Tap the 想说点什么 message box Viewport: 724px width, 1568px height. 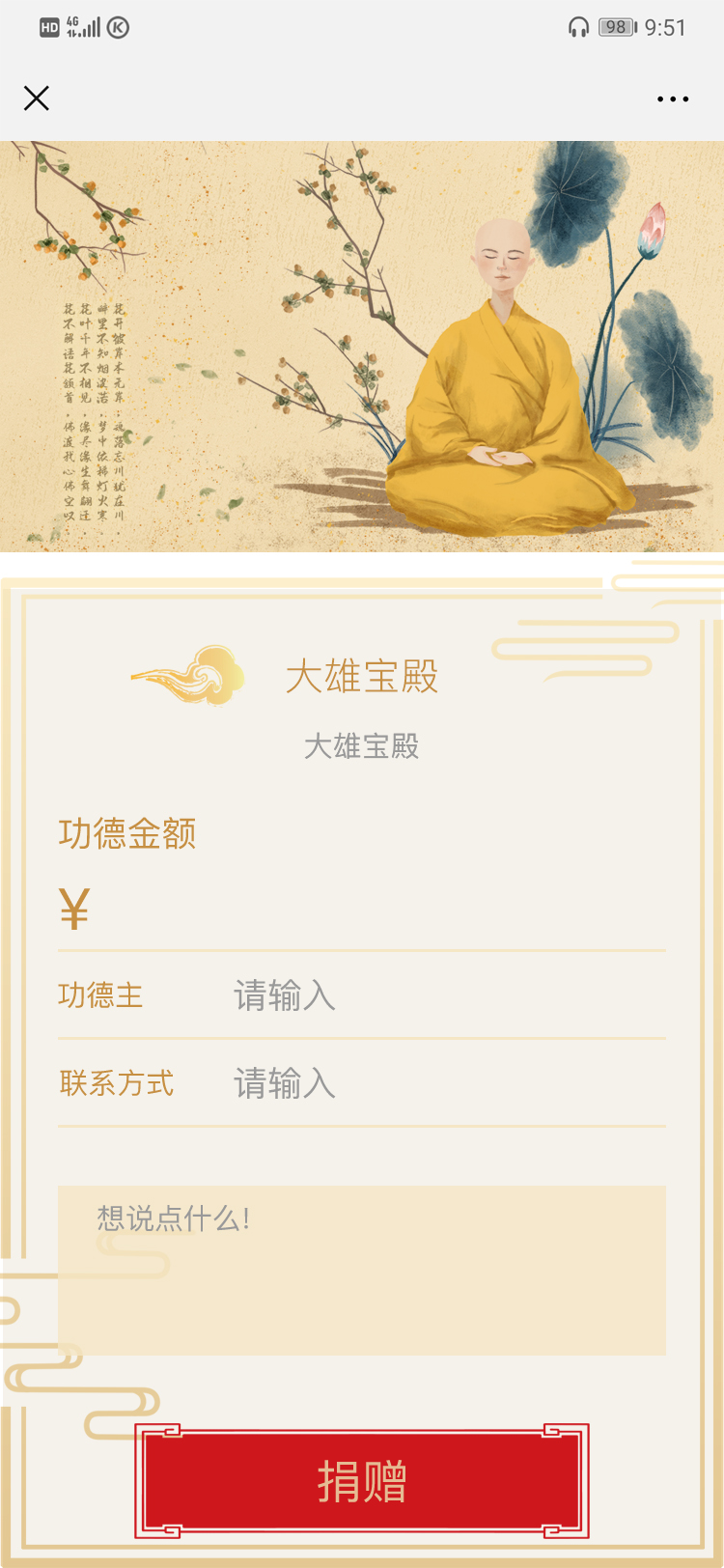point(362,1270)
